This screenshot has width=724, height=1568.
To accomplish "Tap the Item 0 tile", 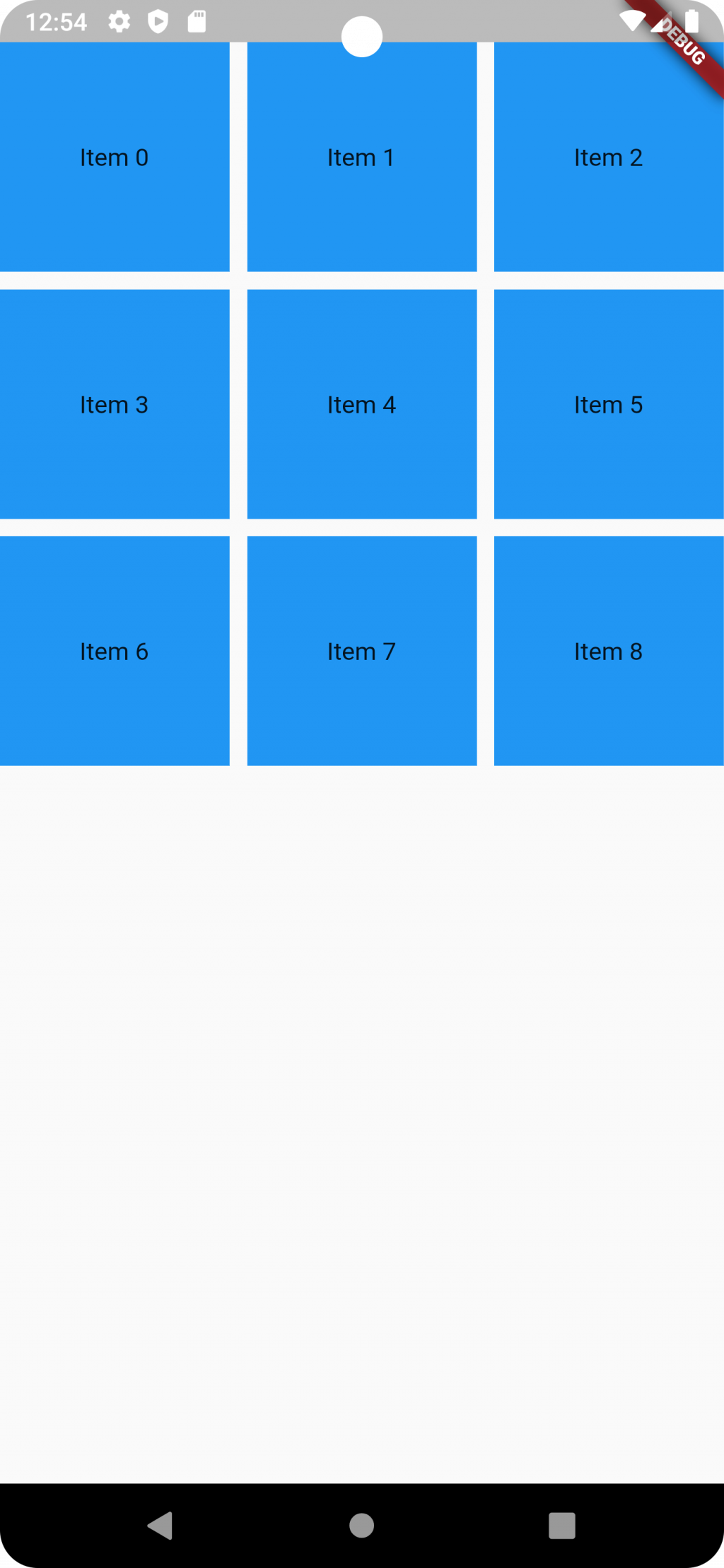I will pos(115,157).
